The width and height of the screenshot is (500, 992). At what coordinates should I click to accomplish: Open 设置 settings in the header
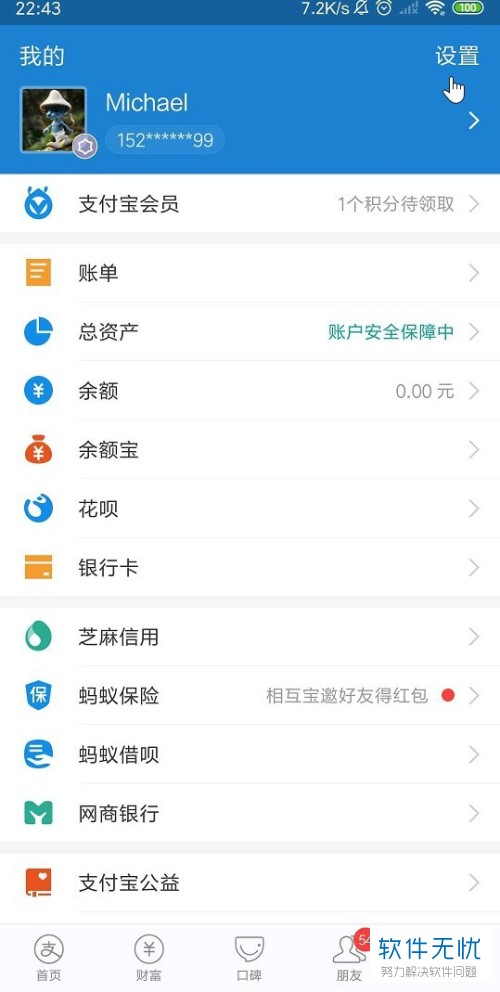tap(457, 56)
